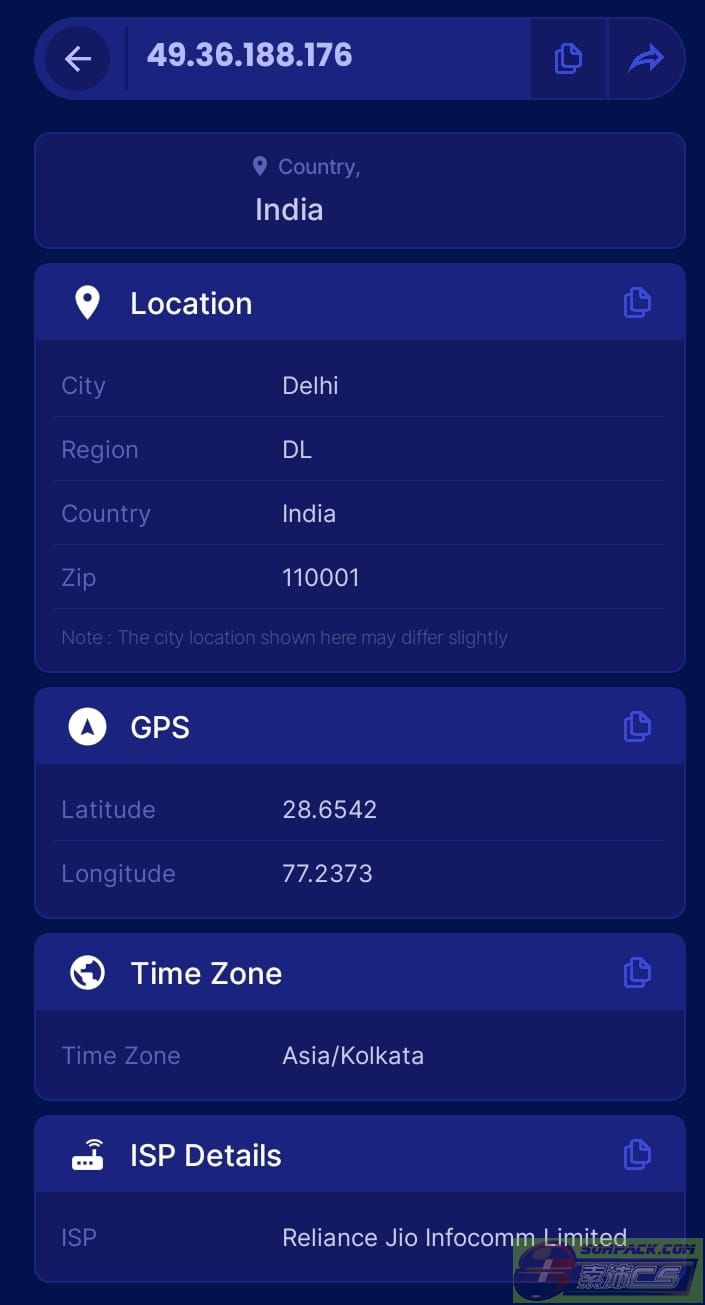Screen dimensions: 705x1305
Task: Go back using the arrow button
Action: [78, 59]
